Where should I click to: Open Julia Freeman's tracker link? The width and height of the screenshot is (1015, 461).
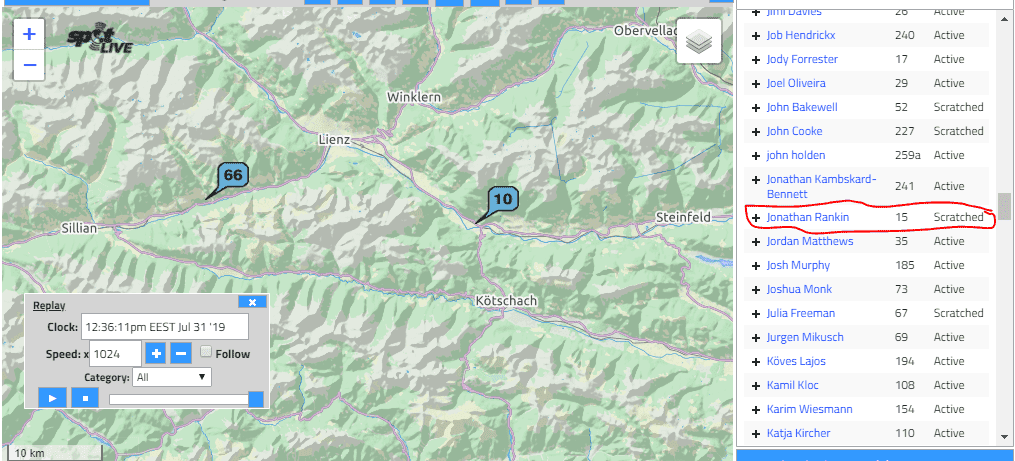[x=800, y=313]
